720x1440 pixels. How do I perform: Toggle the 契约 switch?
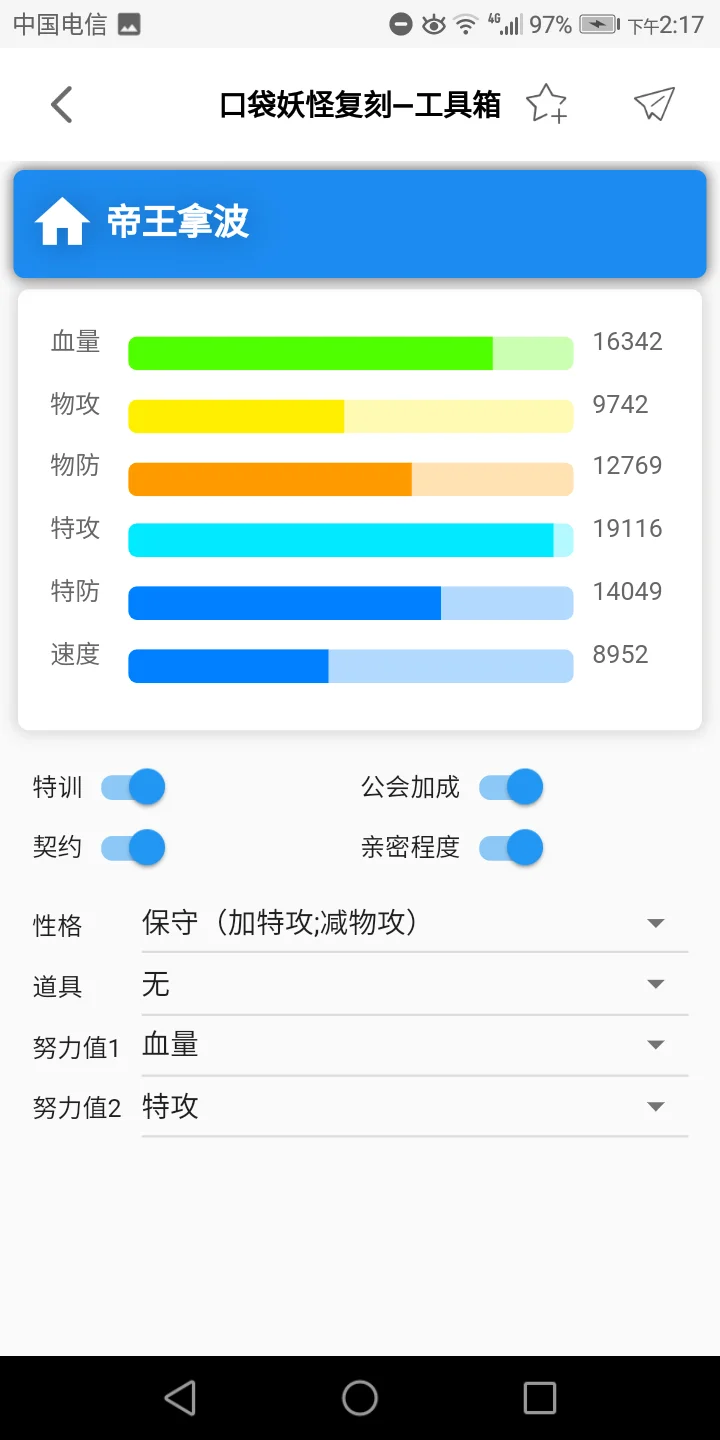(133, 848)
